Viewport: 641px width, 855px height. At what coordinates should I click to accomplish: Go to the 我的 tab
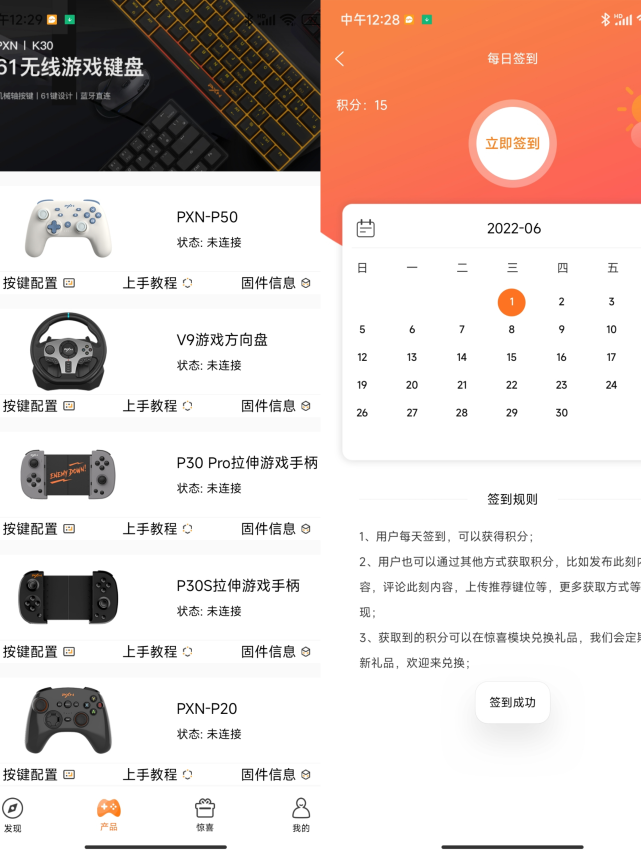[x=300, y=815]
